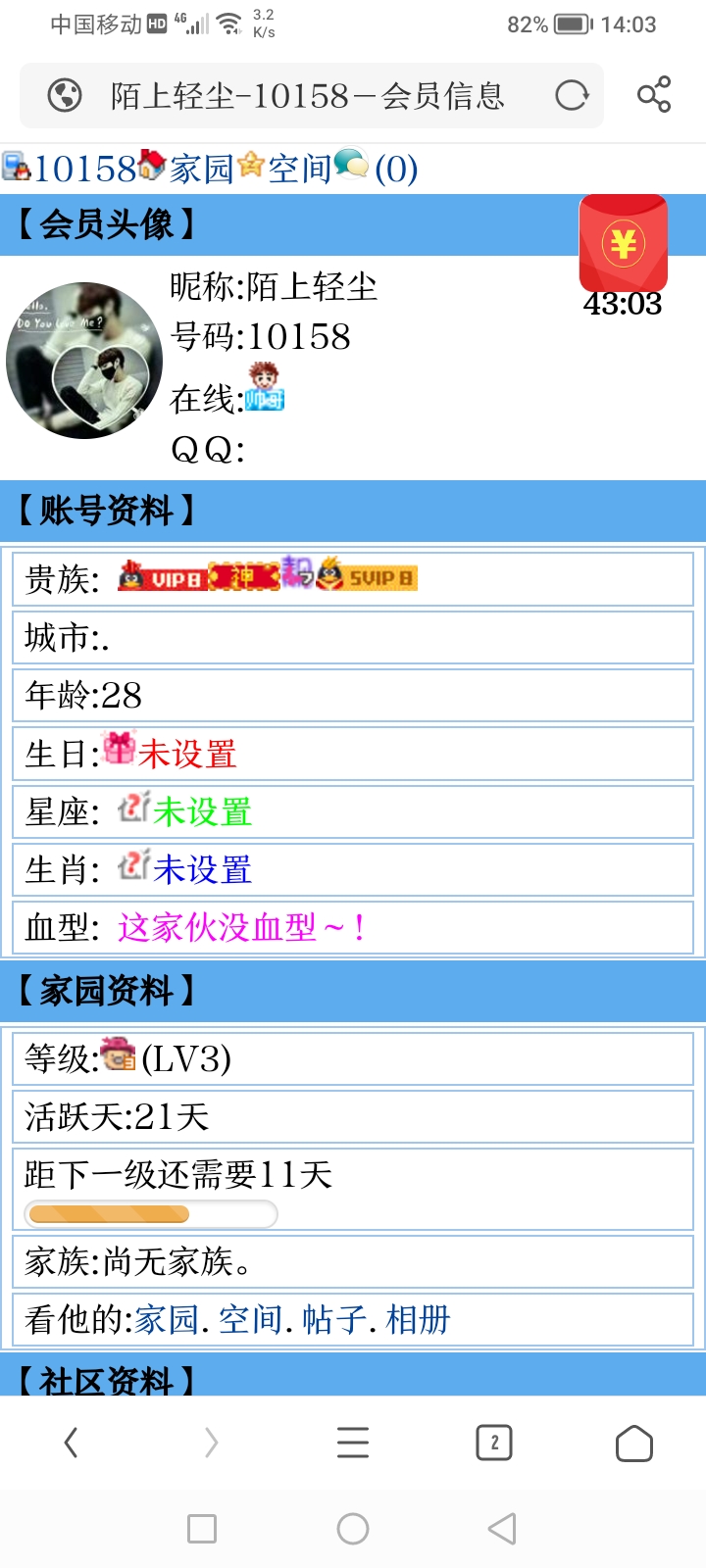Tap the share icon beside the address bar
Image resolution: width=706 pixels, height=1568 pixels.
click(652, 95)
